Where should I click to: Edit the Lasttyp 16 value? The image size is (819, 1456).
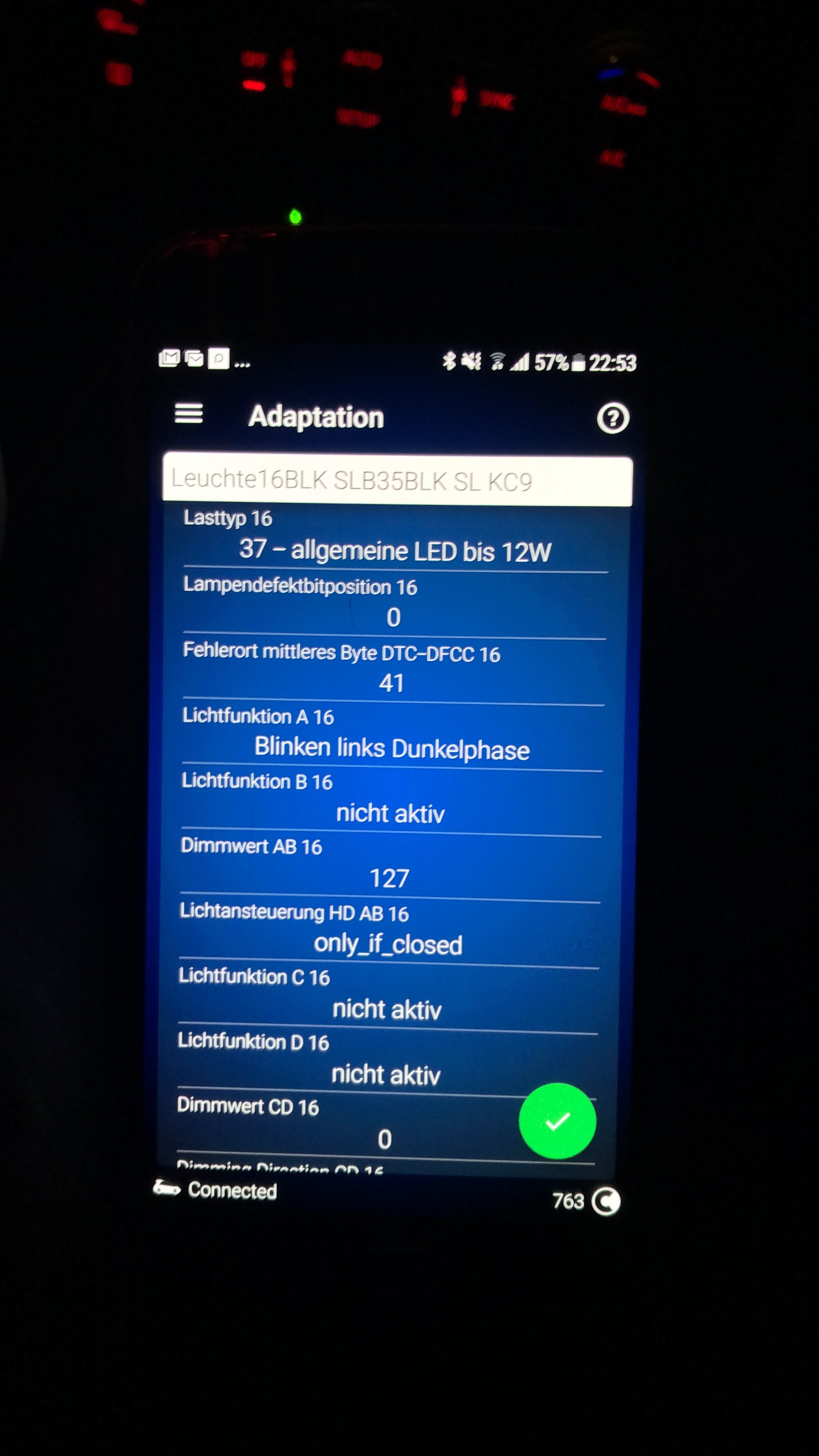point(394,550)
